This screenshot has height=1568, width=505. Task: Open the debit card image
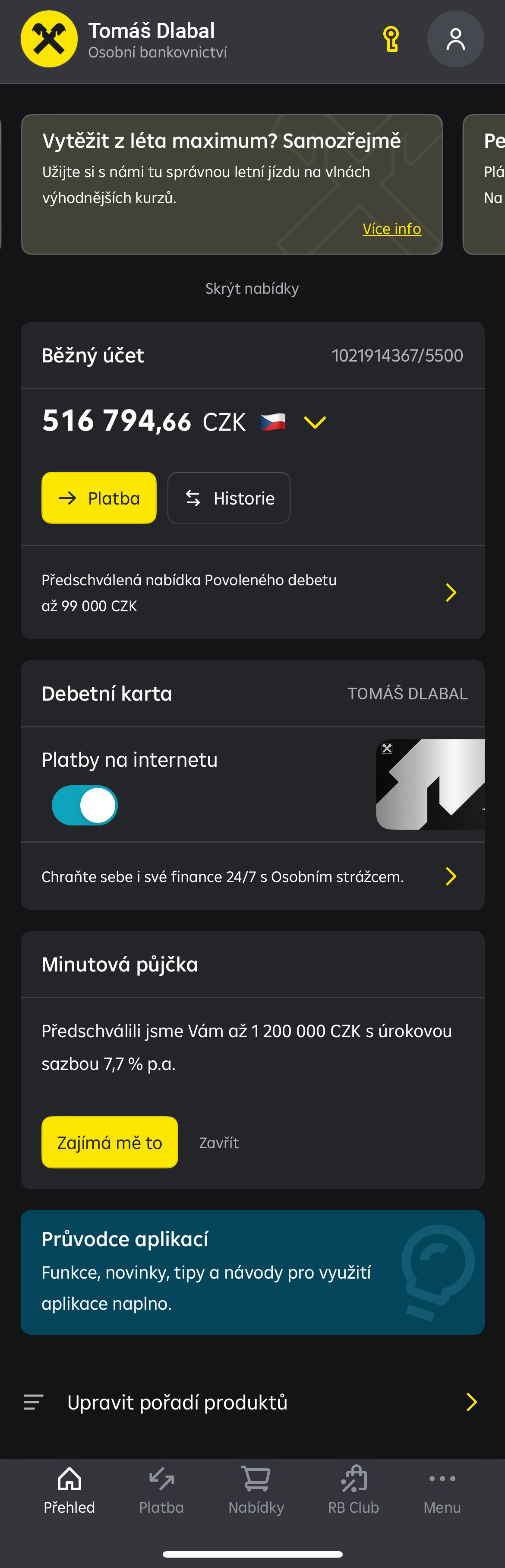click(430, 784)
